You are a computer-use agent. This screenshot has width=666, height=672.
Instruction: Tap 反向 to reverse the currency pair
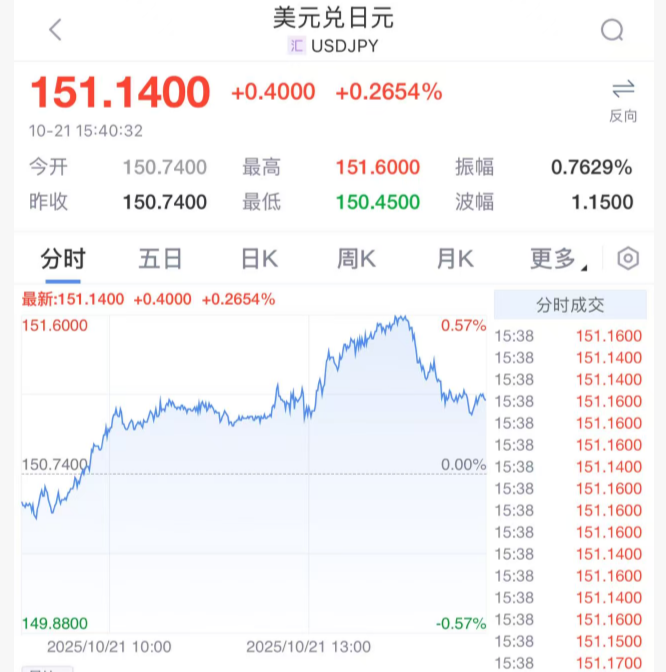[x=623, y=99]
